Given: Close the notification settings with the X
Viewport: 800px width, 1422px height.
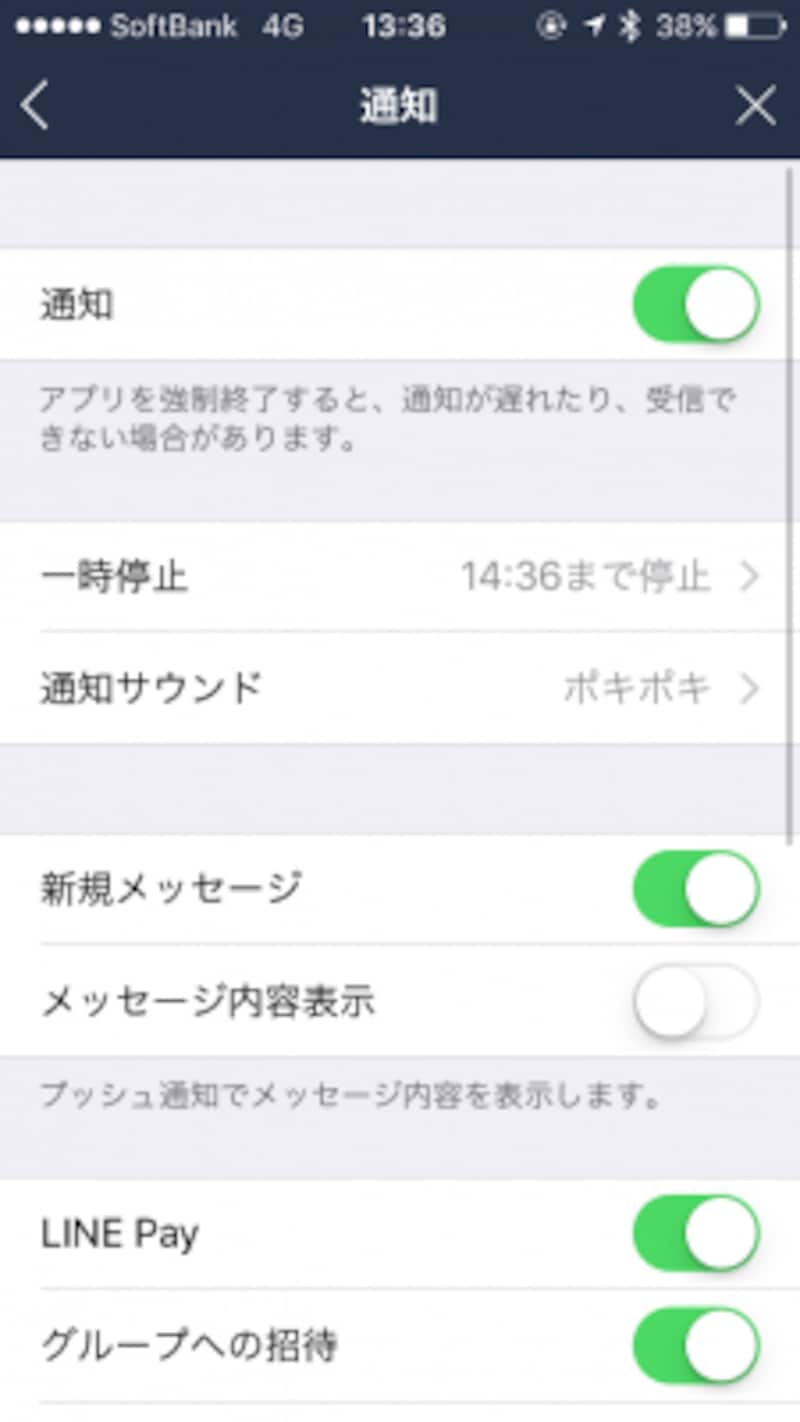Looking at the screenshot, I should point(757,105).
